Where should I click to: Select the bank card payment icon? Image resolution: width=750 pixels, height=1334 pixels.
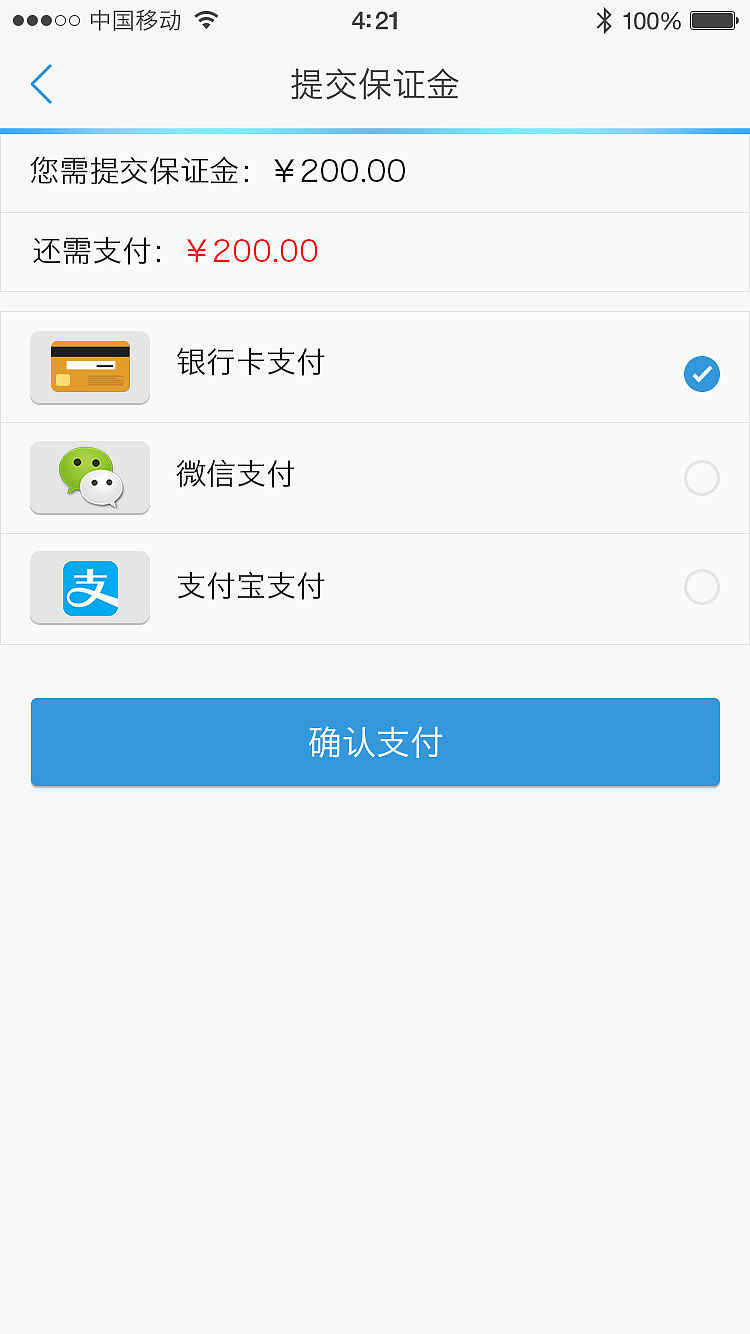pyautogui.click(x=90, y=367)
